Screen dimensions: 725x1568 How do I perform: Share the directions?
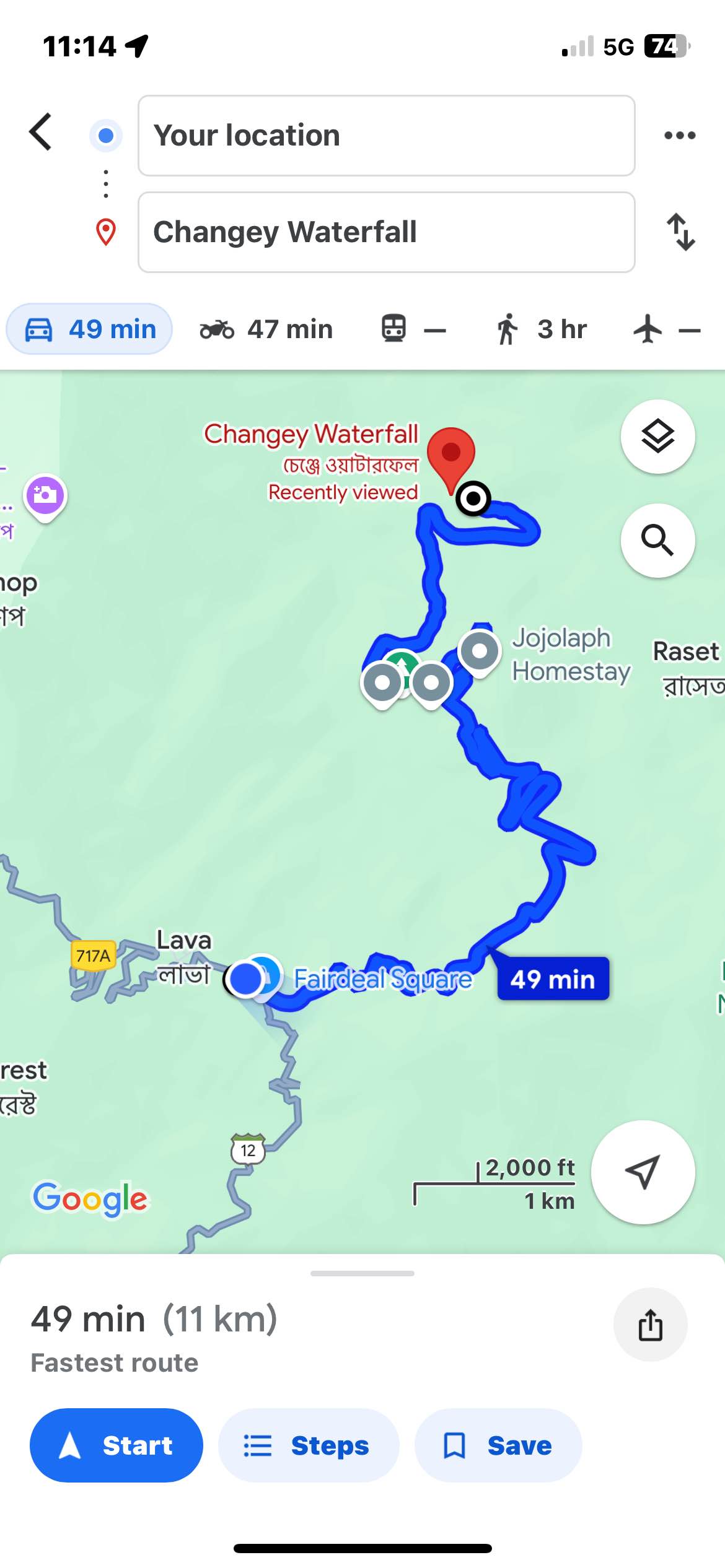(650, 1325)
